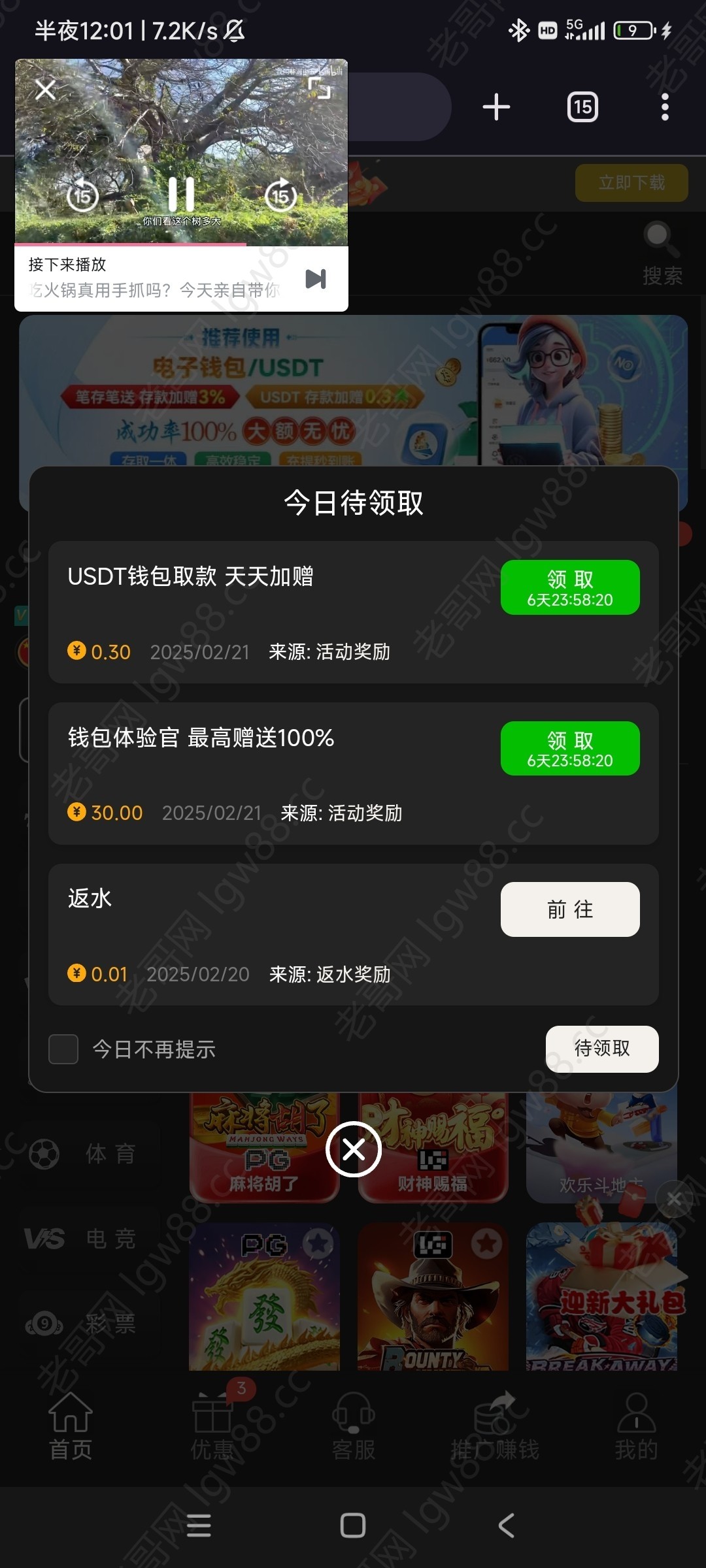The image size is (706, 1568).
Task: Skip the video forward 15 seconds
Action: click(x=280, y=195)
